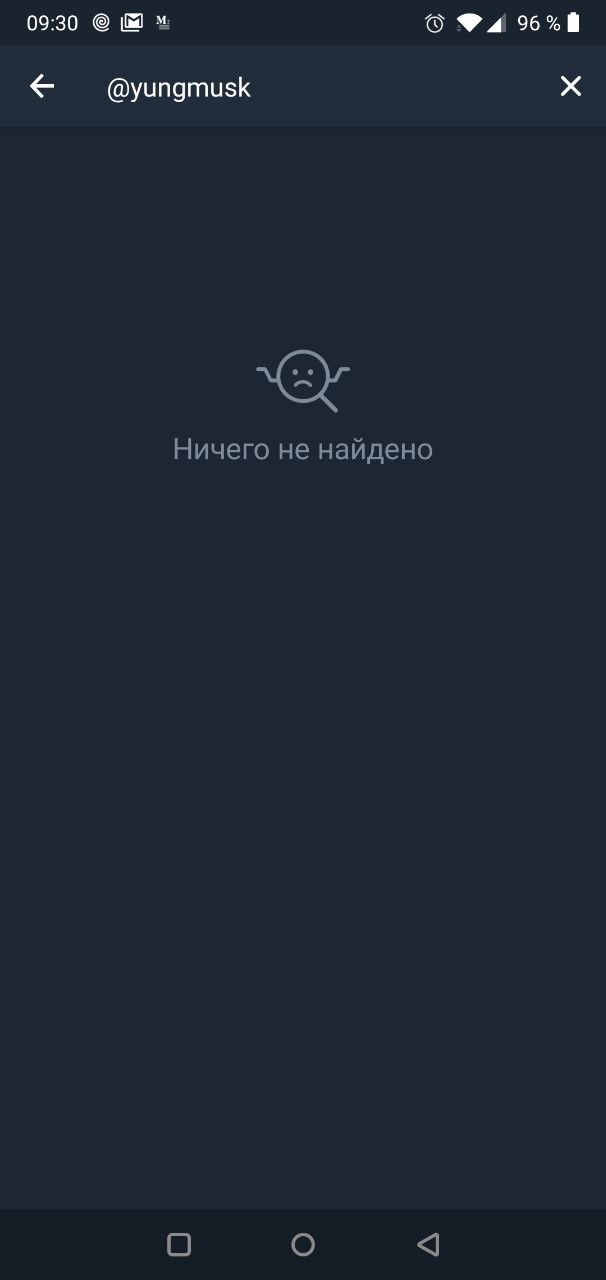The image size is (606, 1280).
Task: Open recent apps from navigation bar
Action: (179, 1244)
